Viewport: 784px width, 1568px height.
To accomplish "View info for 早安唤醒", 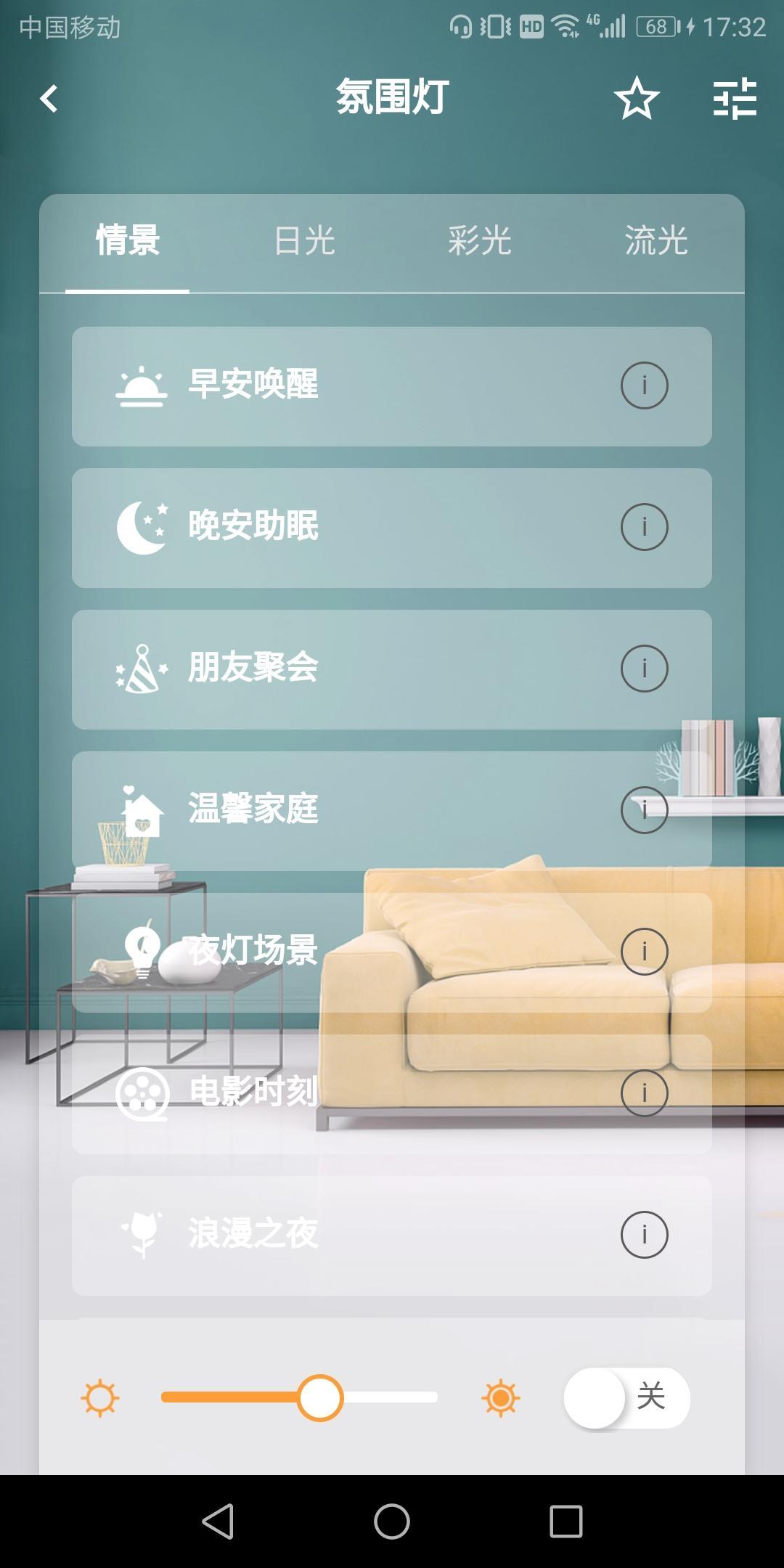I will click(644, 385).
